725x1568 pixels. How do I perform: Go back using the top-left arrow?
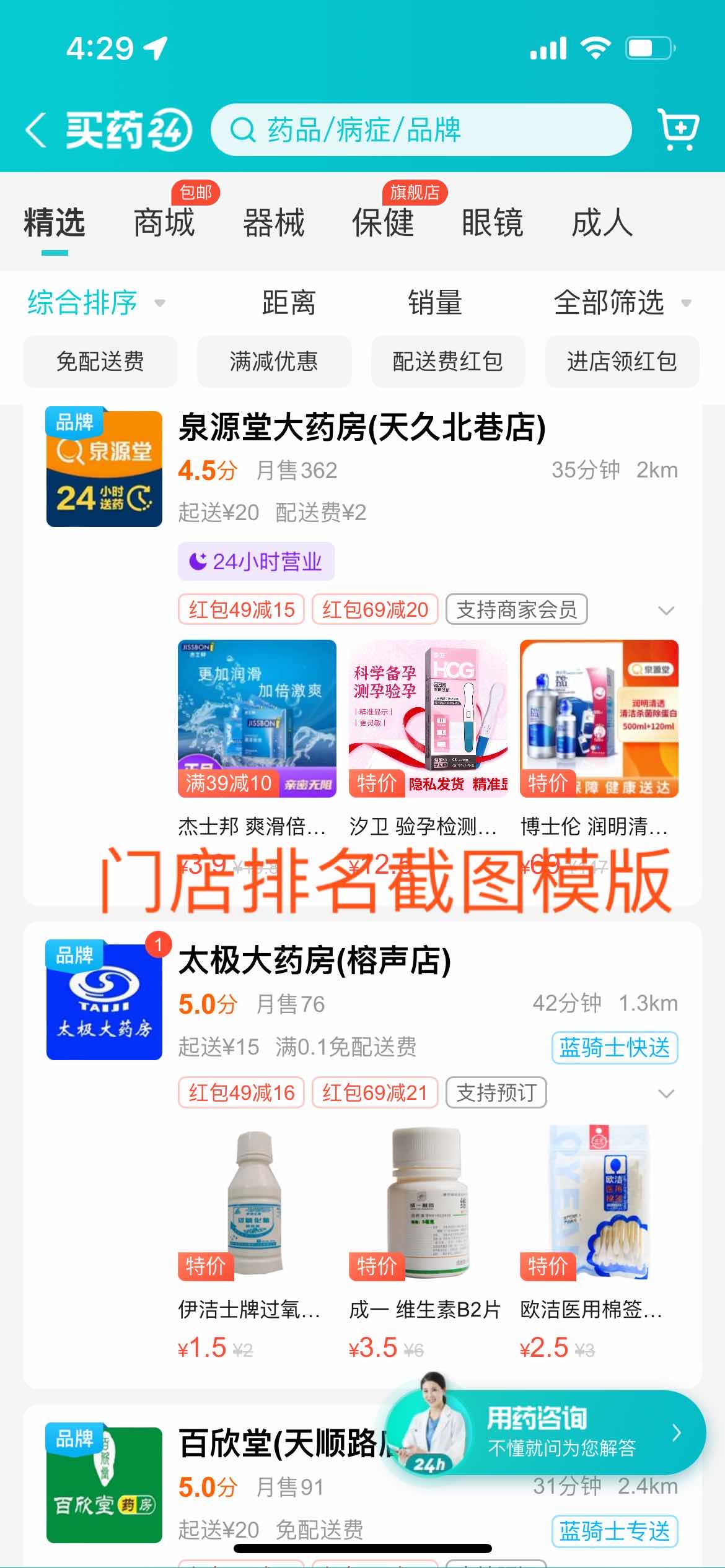pos(36,130)
